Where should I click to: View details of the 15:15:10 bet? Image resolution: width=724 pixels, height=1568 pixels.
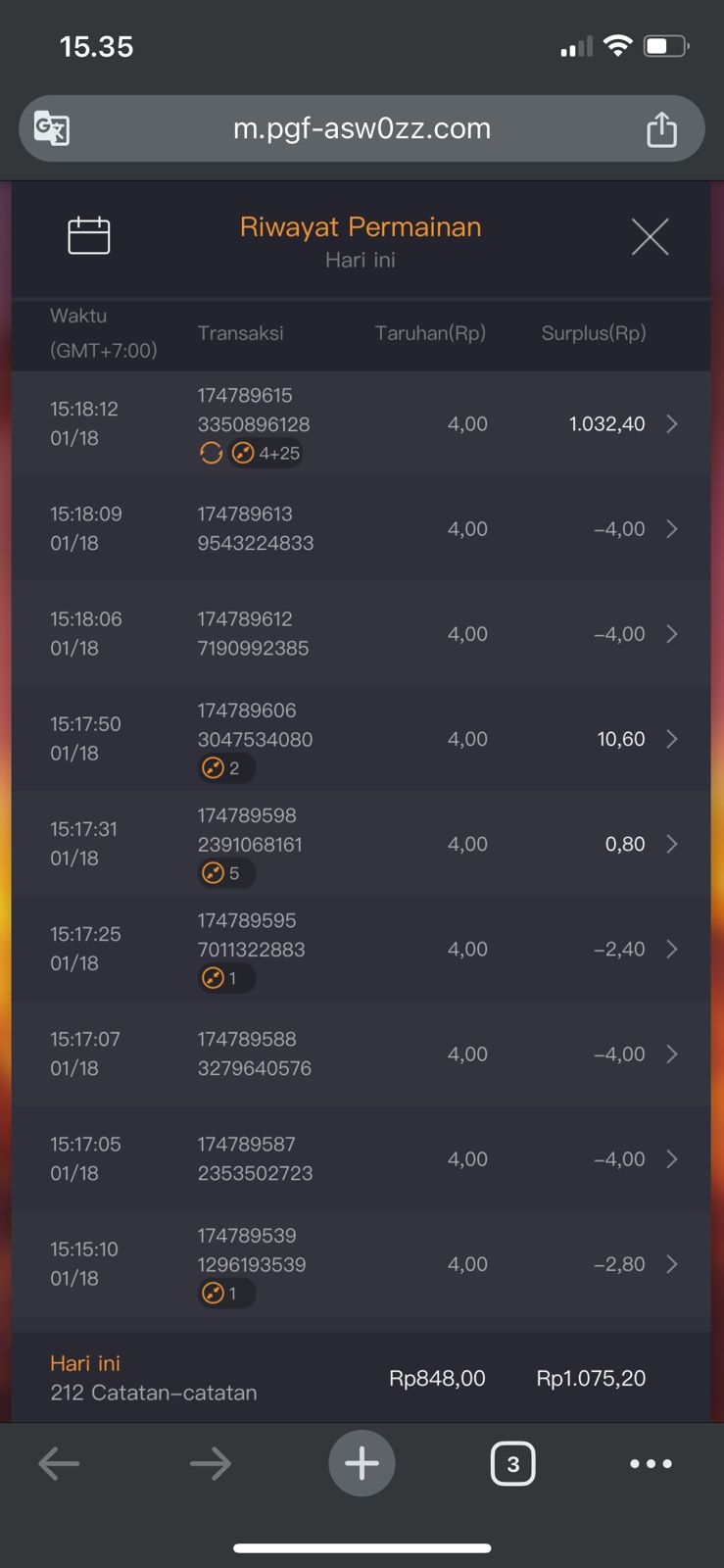pos(671,1264)
